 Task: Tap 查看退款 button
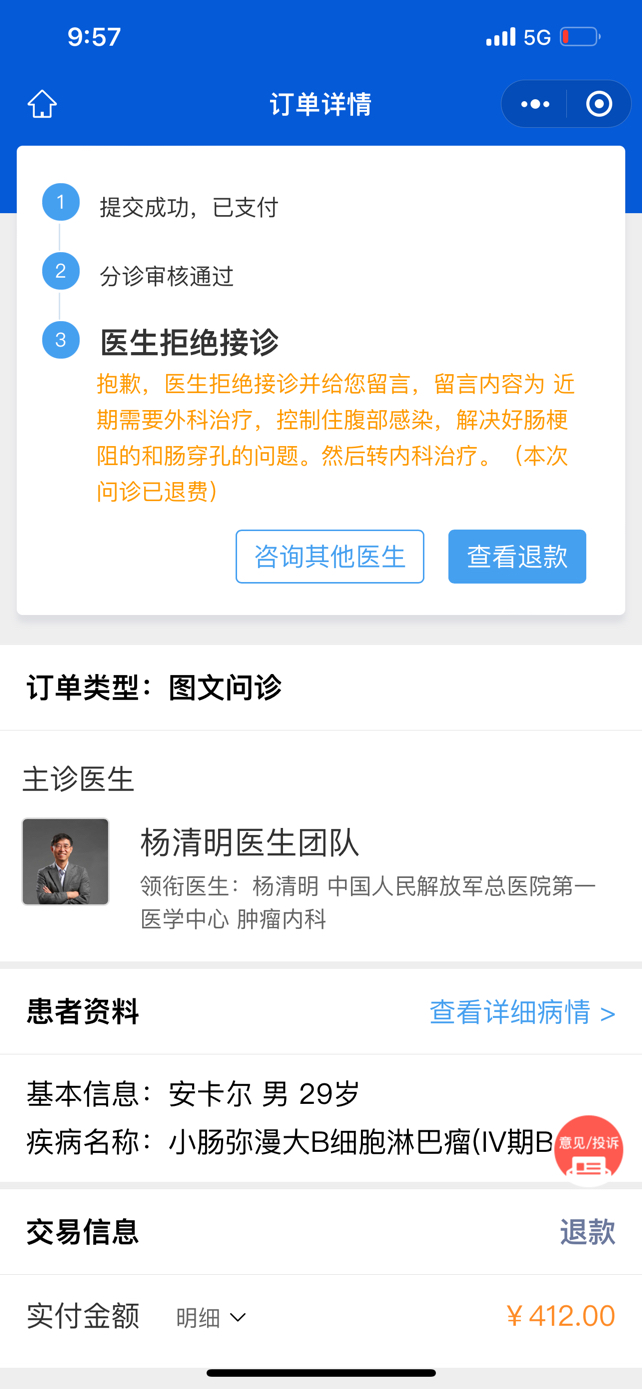517,557
